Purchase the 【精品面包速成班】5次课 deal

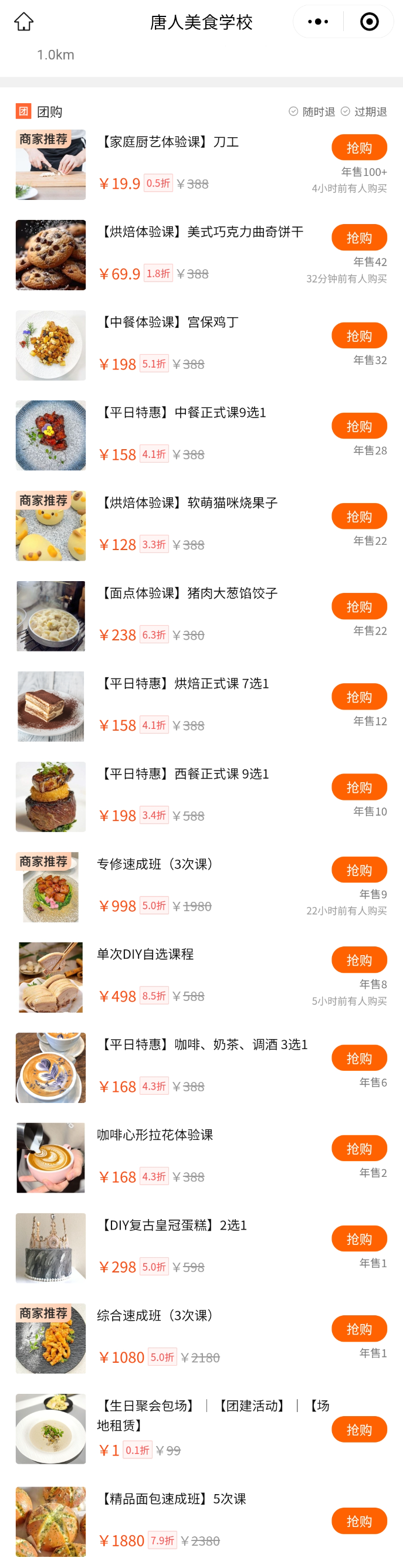[x=358, y=1521]
